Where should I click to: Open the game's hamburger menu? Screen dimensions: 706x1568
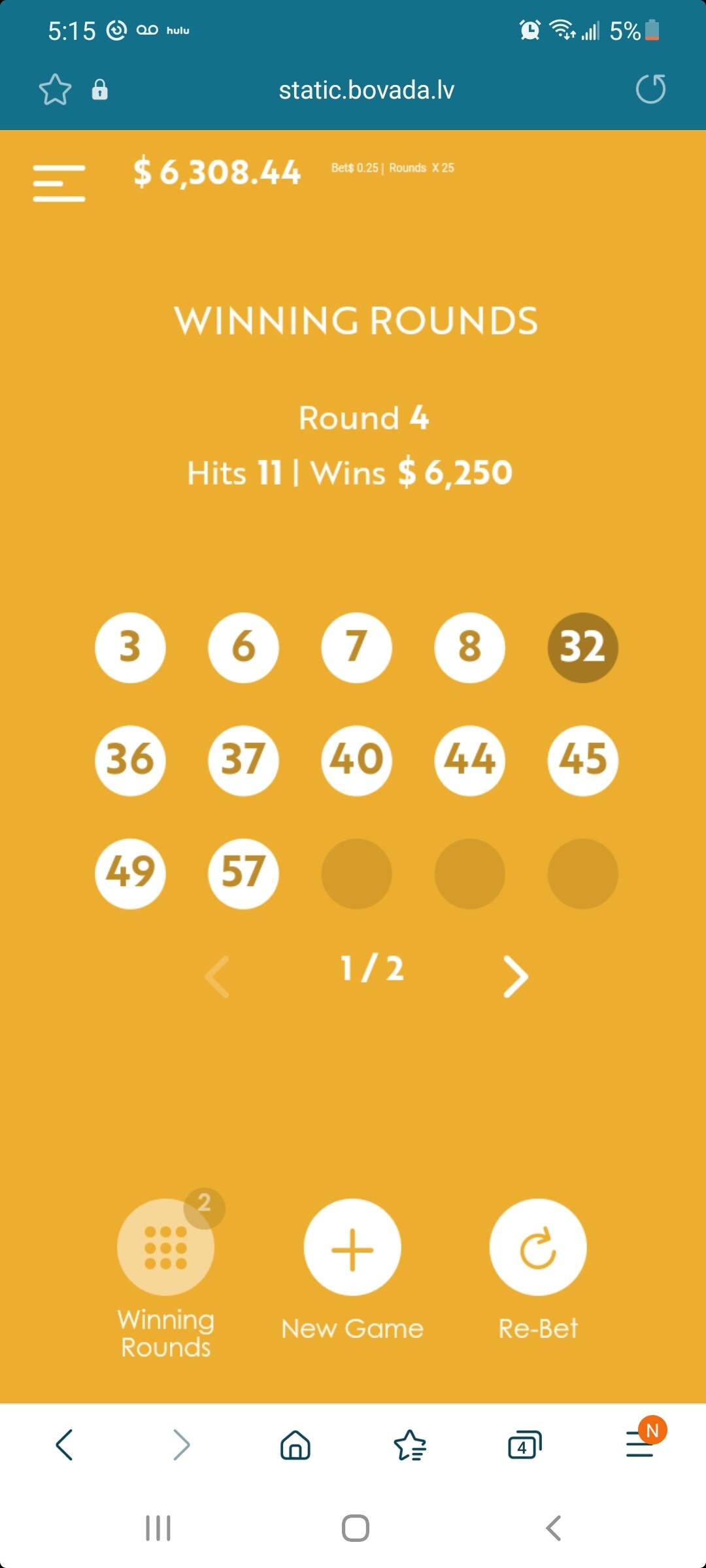[59, 183]
